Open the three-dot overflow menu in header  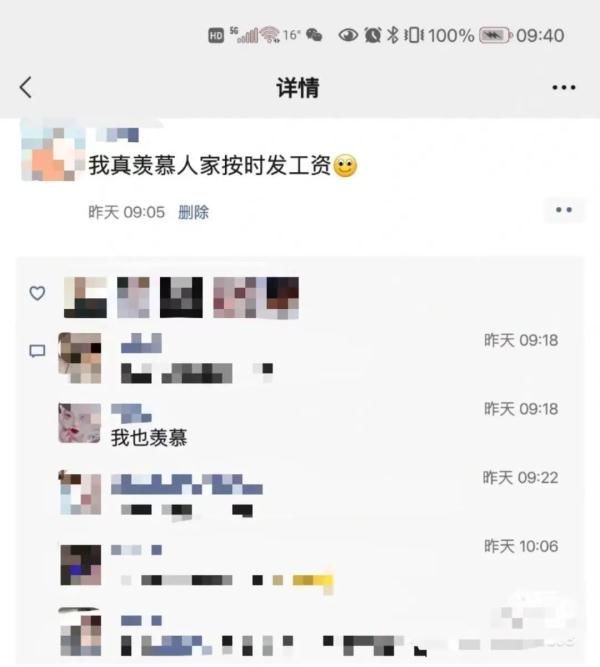click(564, 88)
